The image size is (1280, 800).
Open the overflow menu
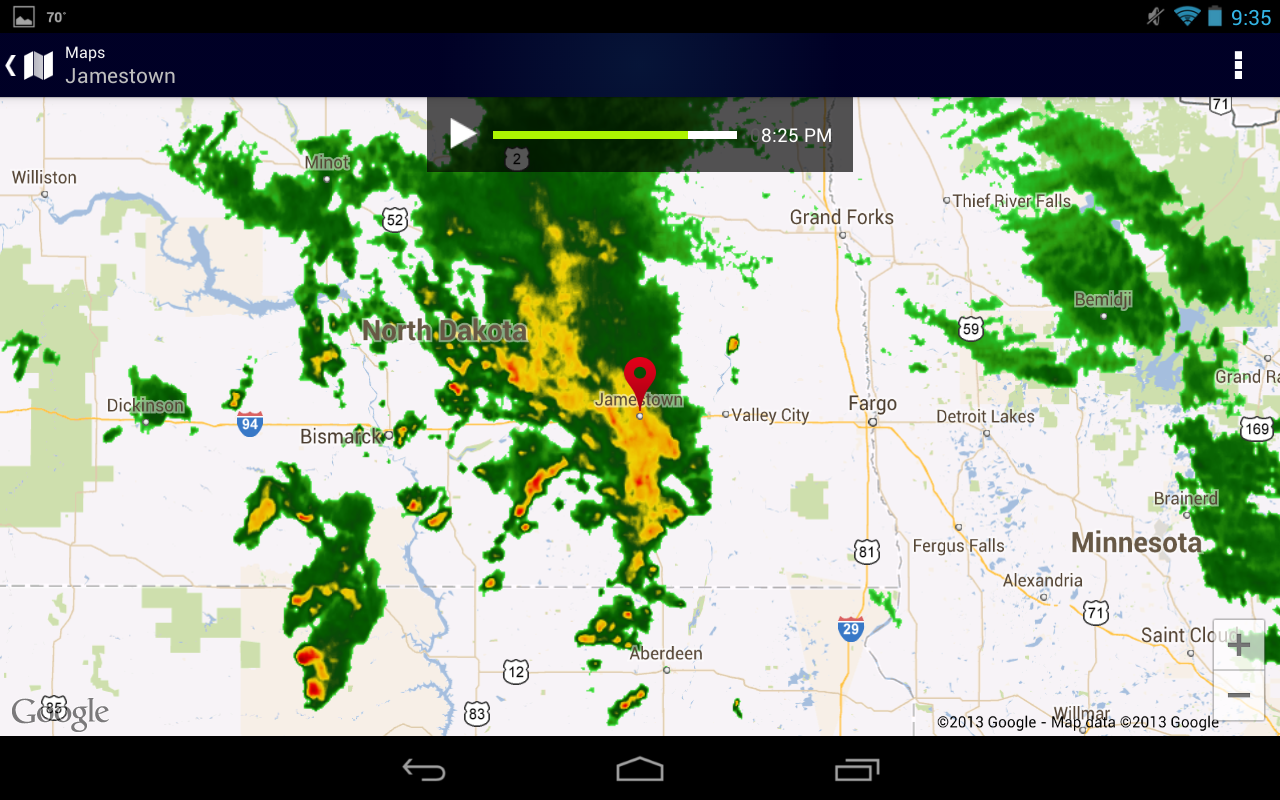point(1238,65)
